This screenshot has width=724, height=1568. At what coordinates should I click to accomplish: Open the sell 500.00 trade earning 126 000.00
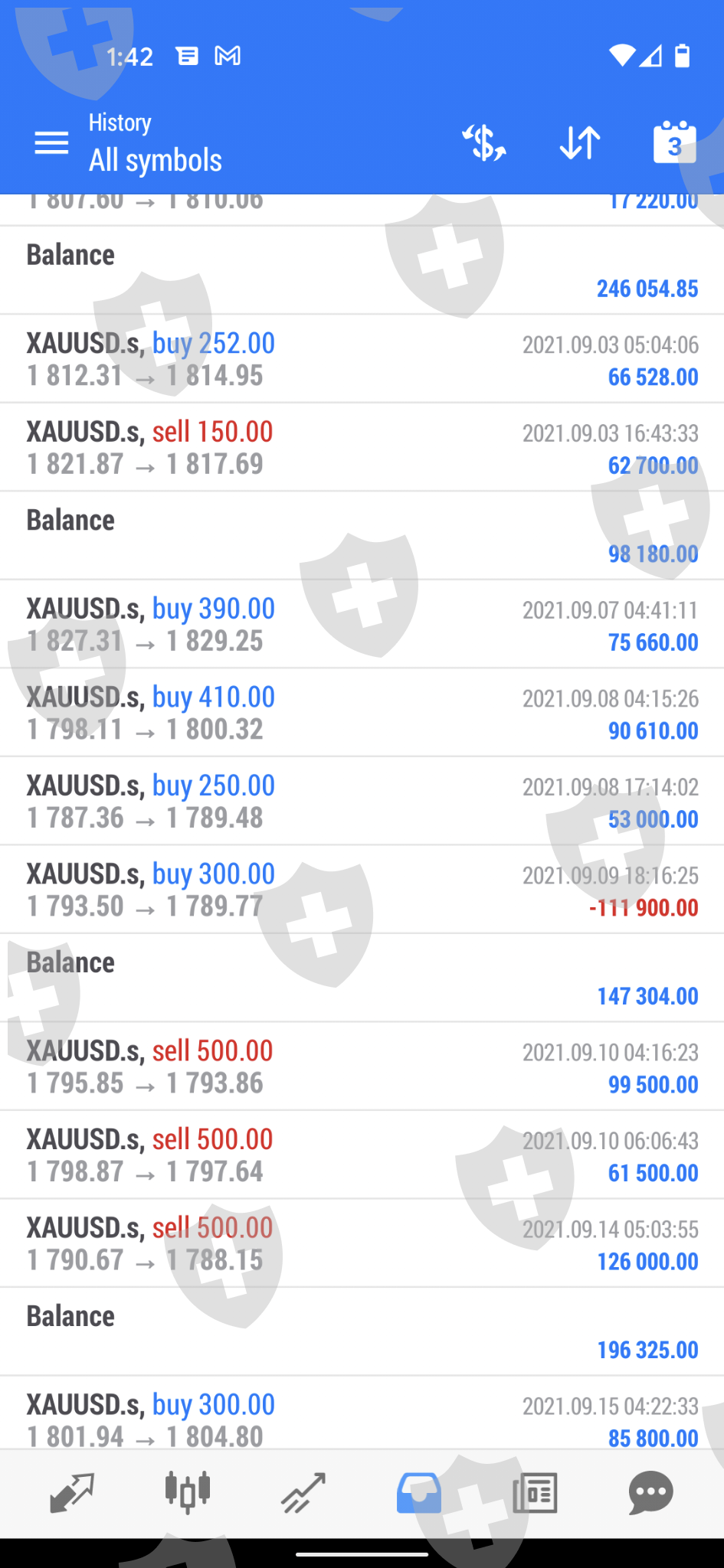pos(362,1243)
